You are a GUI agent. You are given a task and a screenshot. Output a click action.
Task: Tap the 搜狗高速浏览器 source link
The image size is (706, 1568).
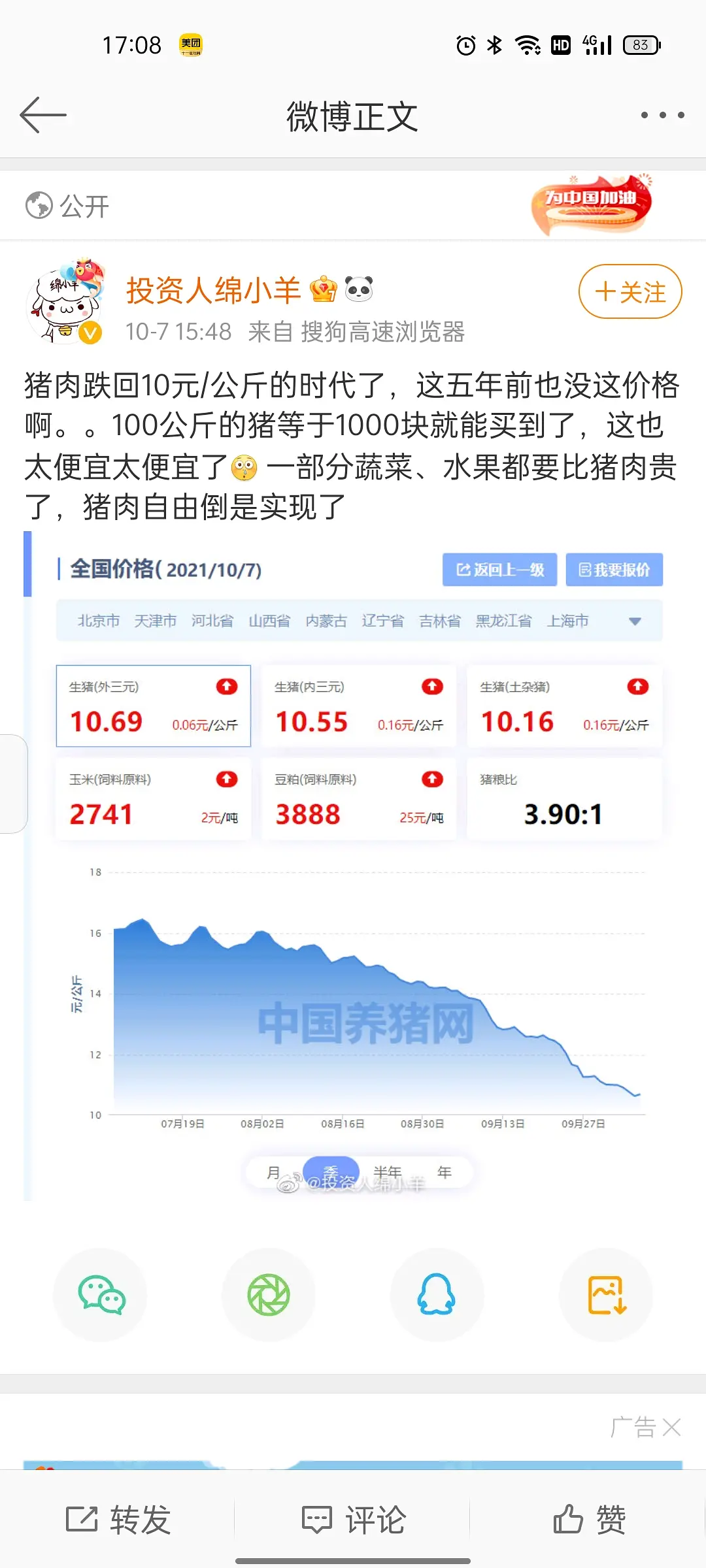pyautogui.click(x=382, y=332)
